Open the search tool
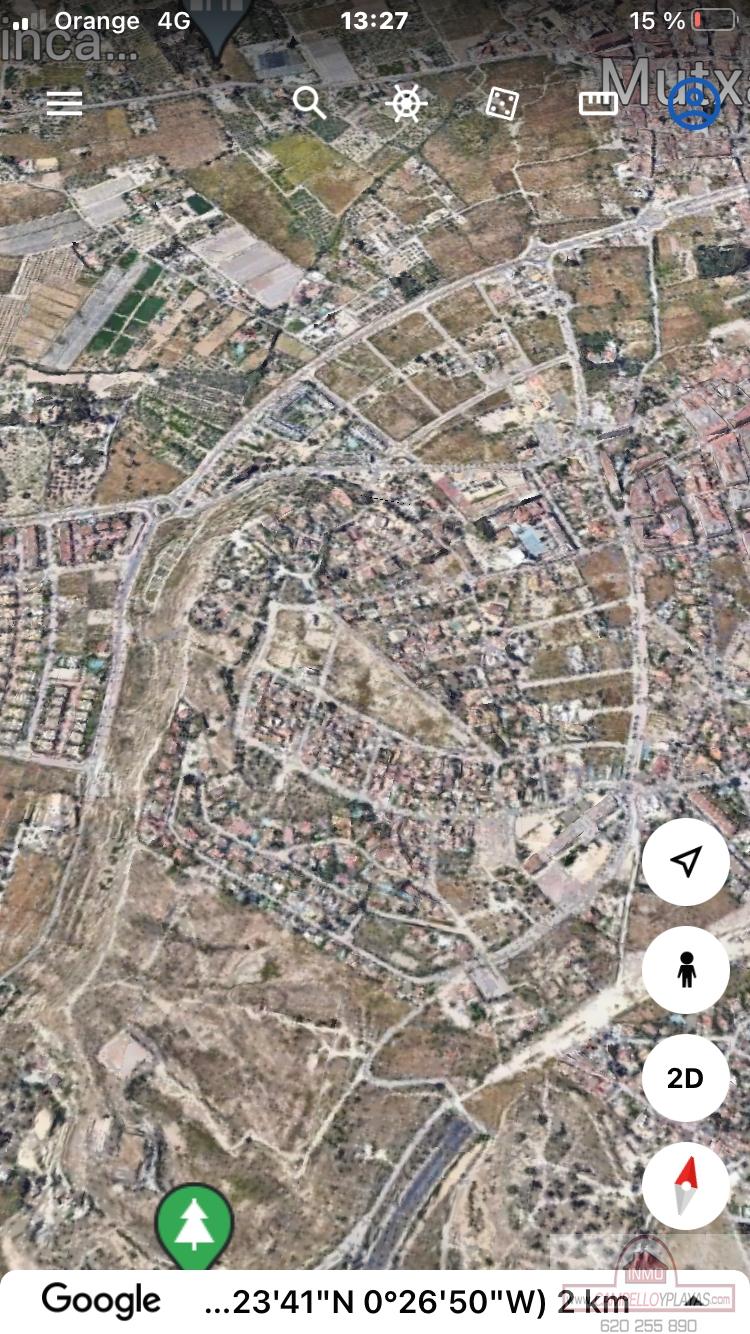750x1334 pixels. (309, 103)
